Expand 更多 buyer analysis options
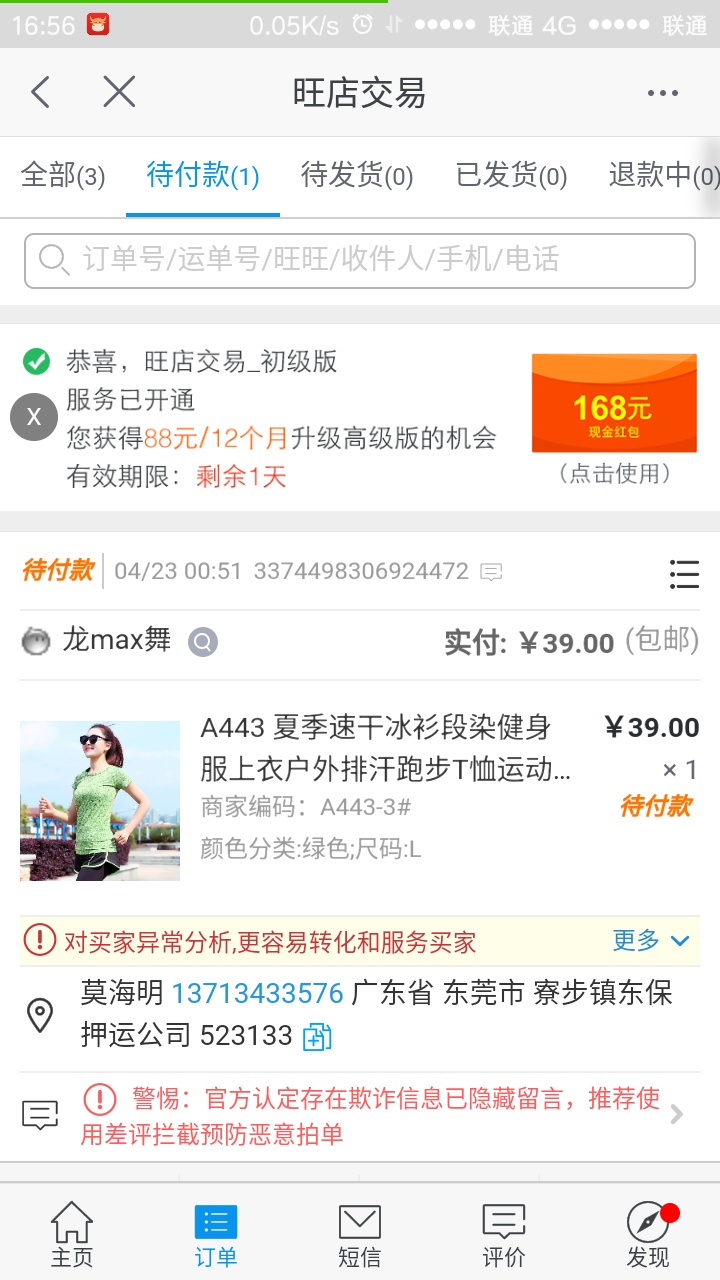The width and height of the screenshot is (720, 1280). pyautogui.click(x=650, y=940)
